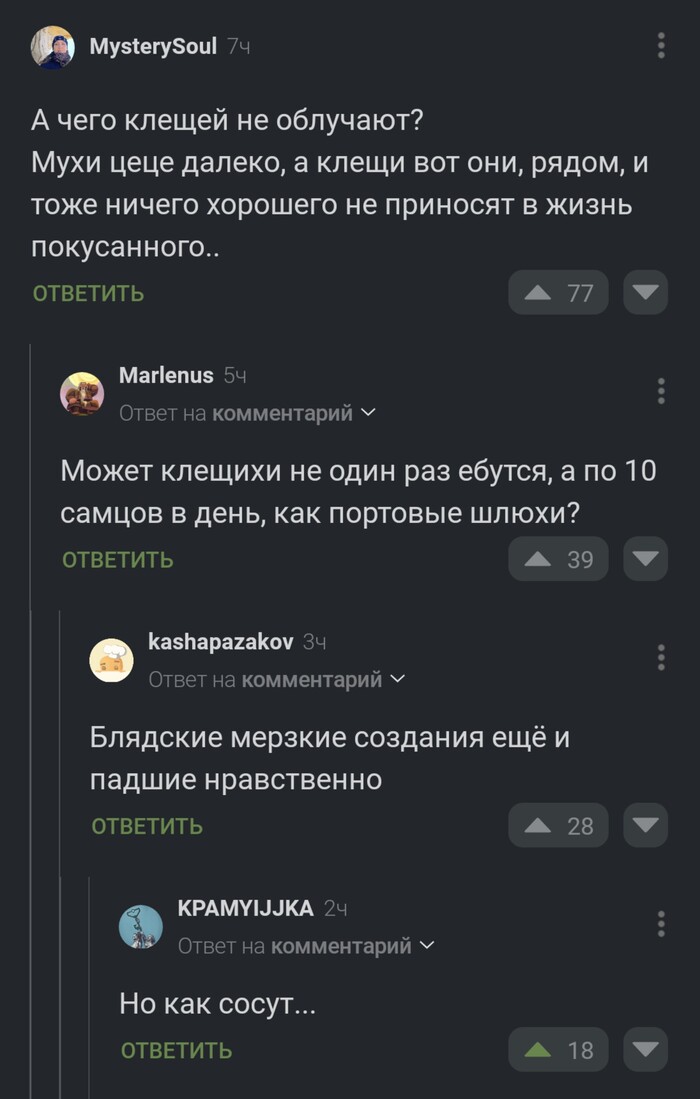
Task: Reply to kashapazakov's comment
Action: (147, 826)
